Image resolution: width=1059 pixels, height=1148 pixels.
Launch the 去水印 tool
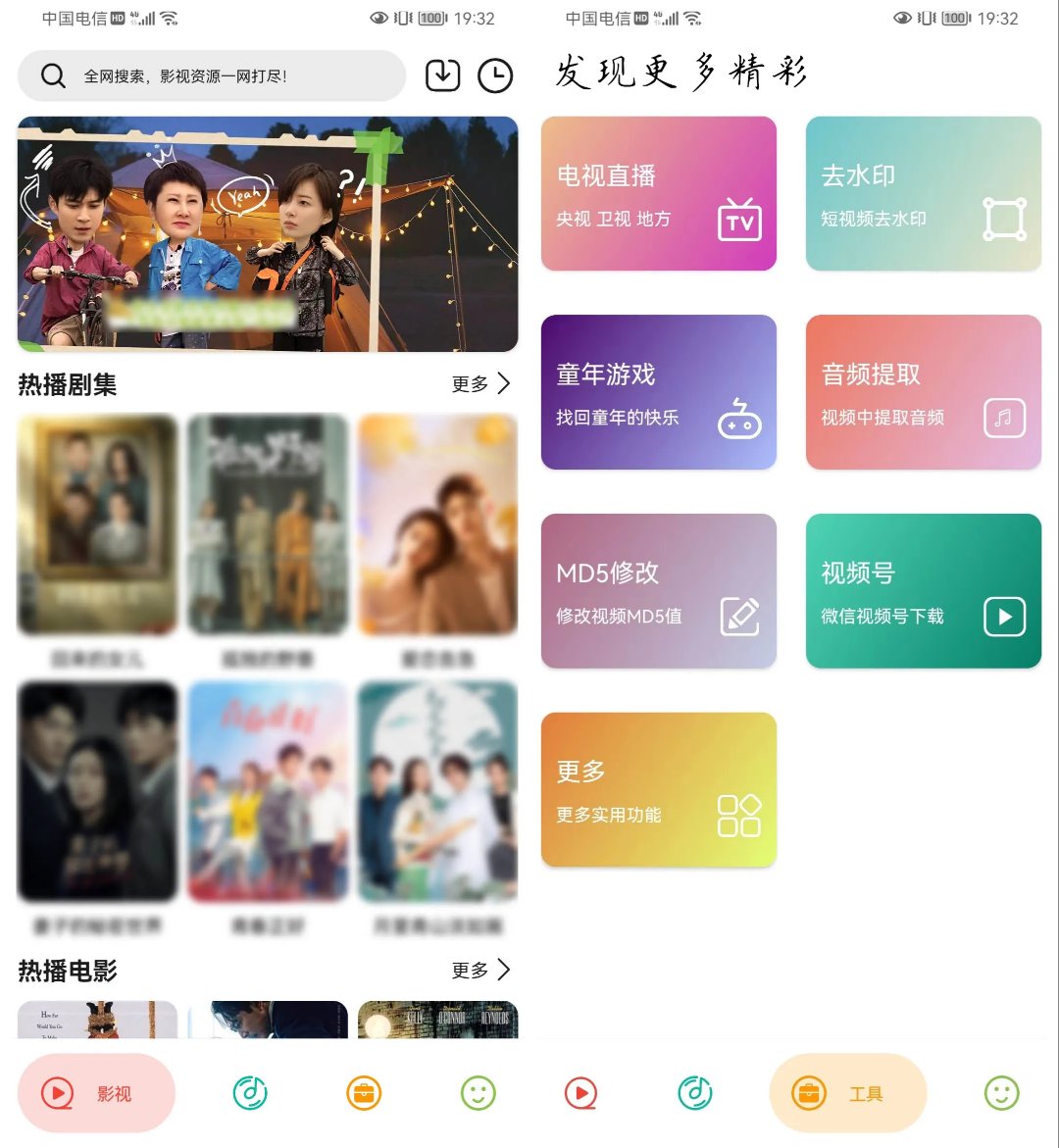(x=924, y=194)
